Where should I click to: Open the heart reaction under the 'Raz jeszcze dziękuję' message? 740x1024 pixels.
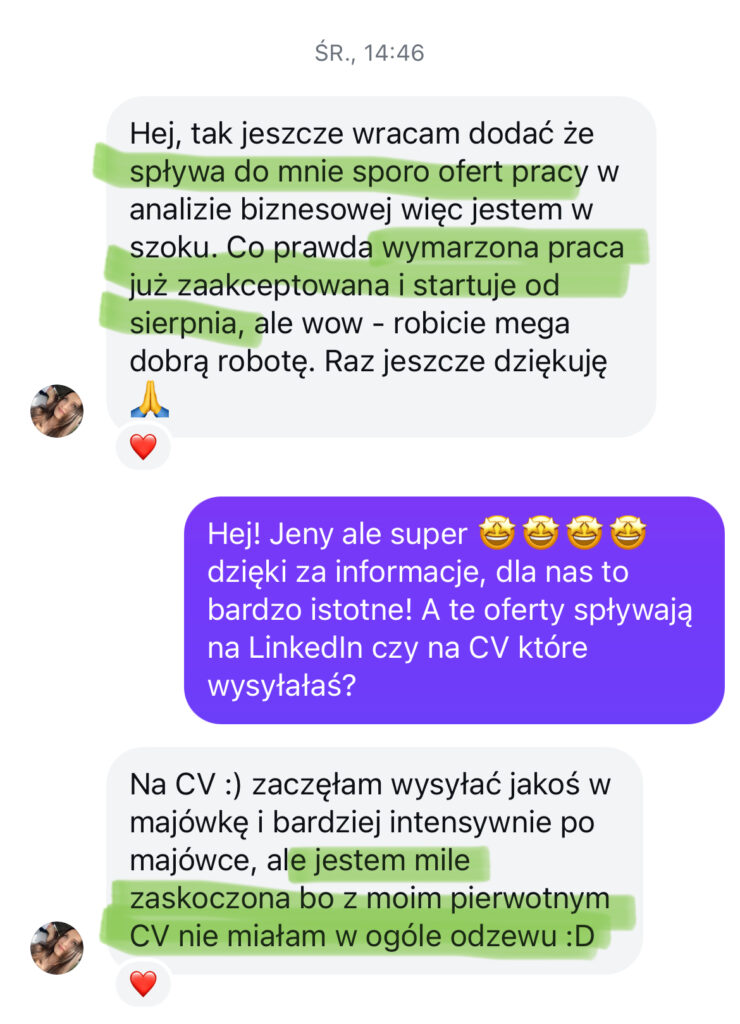[x=144, y=446]
